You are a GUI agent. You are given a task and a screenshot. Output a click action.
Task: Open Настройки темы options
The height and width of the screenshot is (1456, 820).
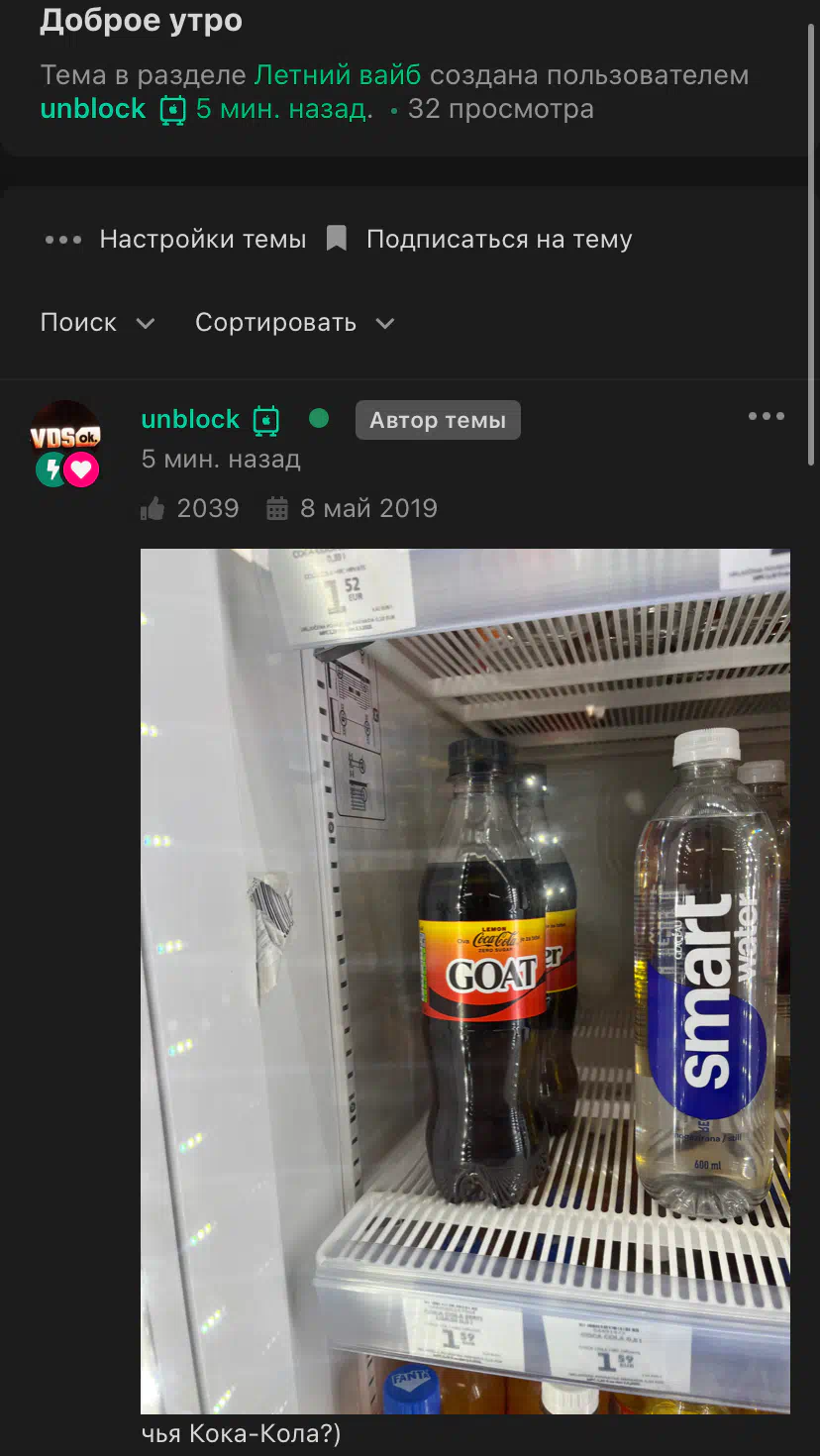point(175,240)
